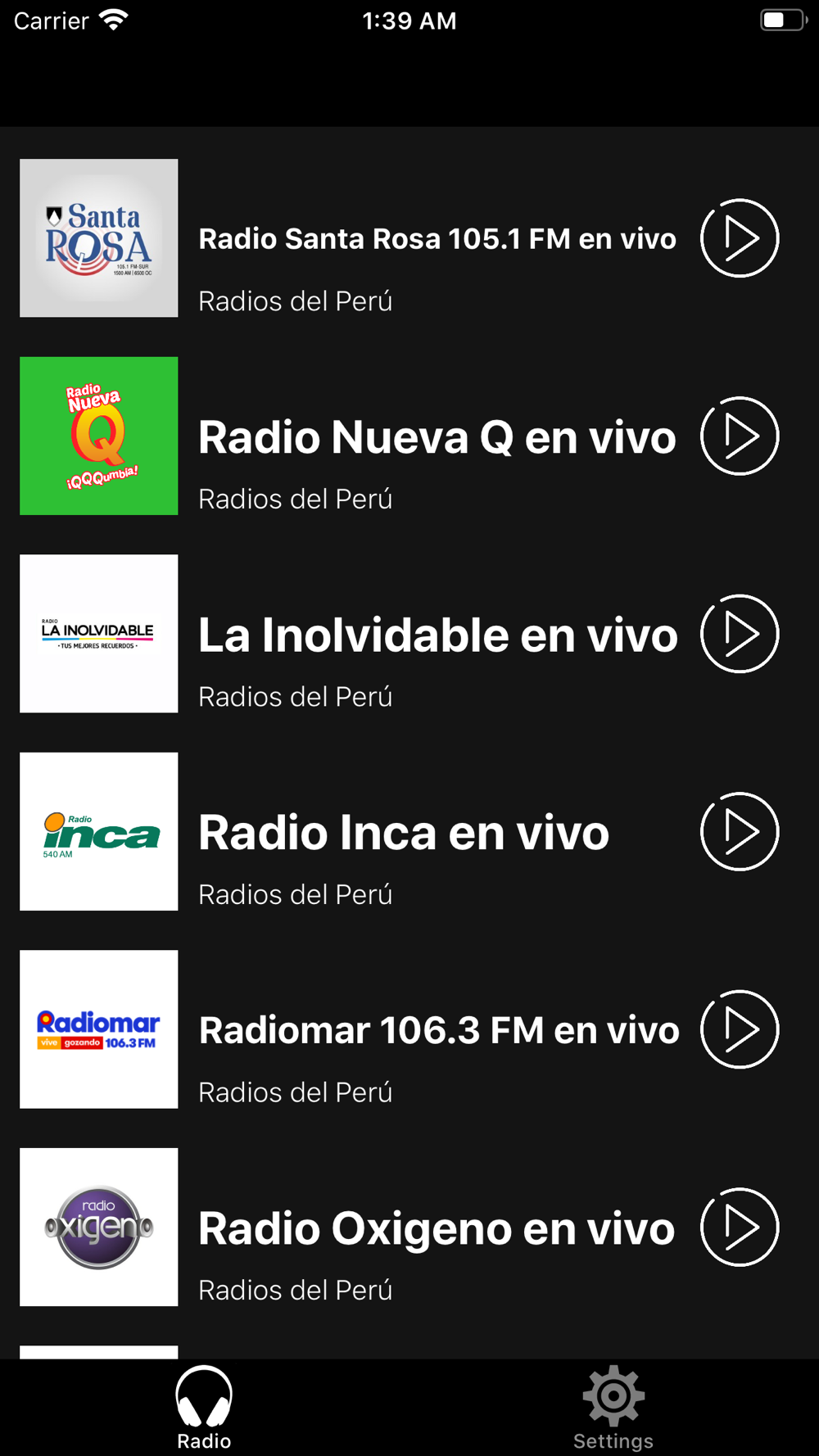
Task: Open the Settings tab
Action: [x=613, y=1409]
